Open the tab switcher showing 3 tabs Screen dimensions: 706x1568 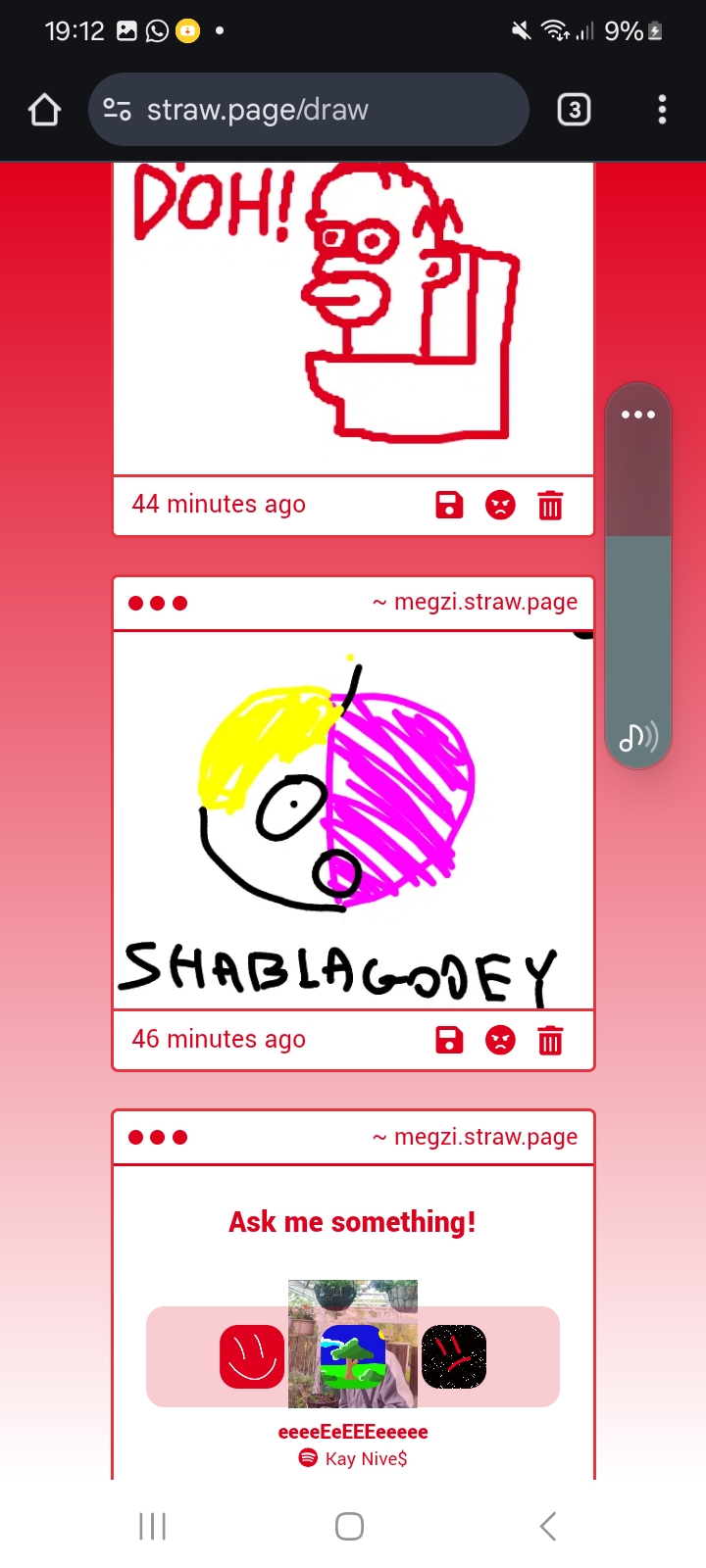[x=574, y=110]
